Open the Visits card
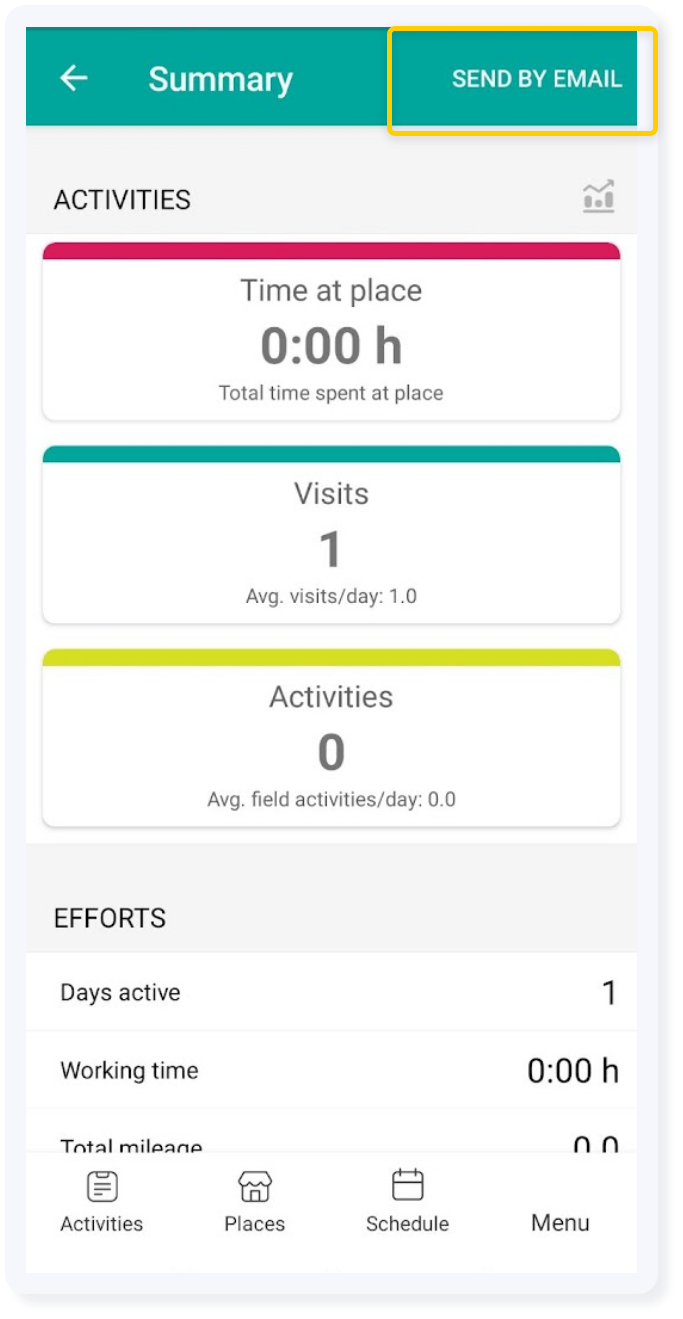Viewport: 683px width, 1319px height. tap(331, 535)
